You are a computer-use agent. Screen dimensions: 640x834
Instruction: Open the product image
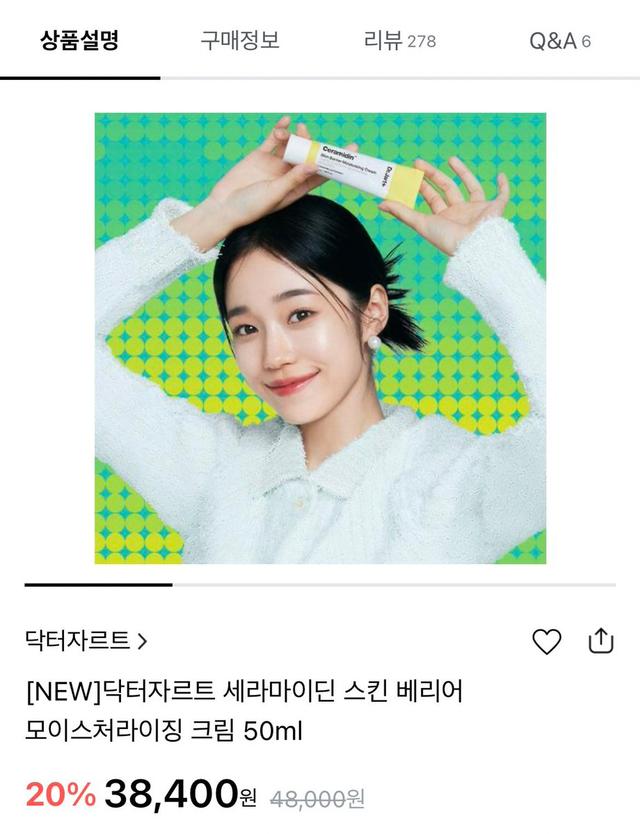pos(320,338)
